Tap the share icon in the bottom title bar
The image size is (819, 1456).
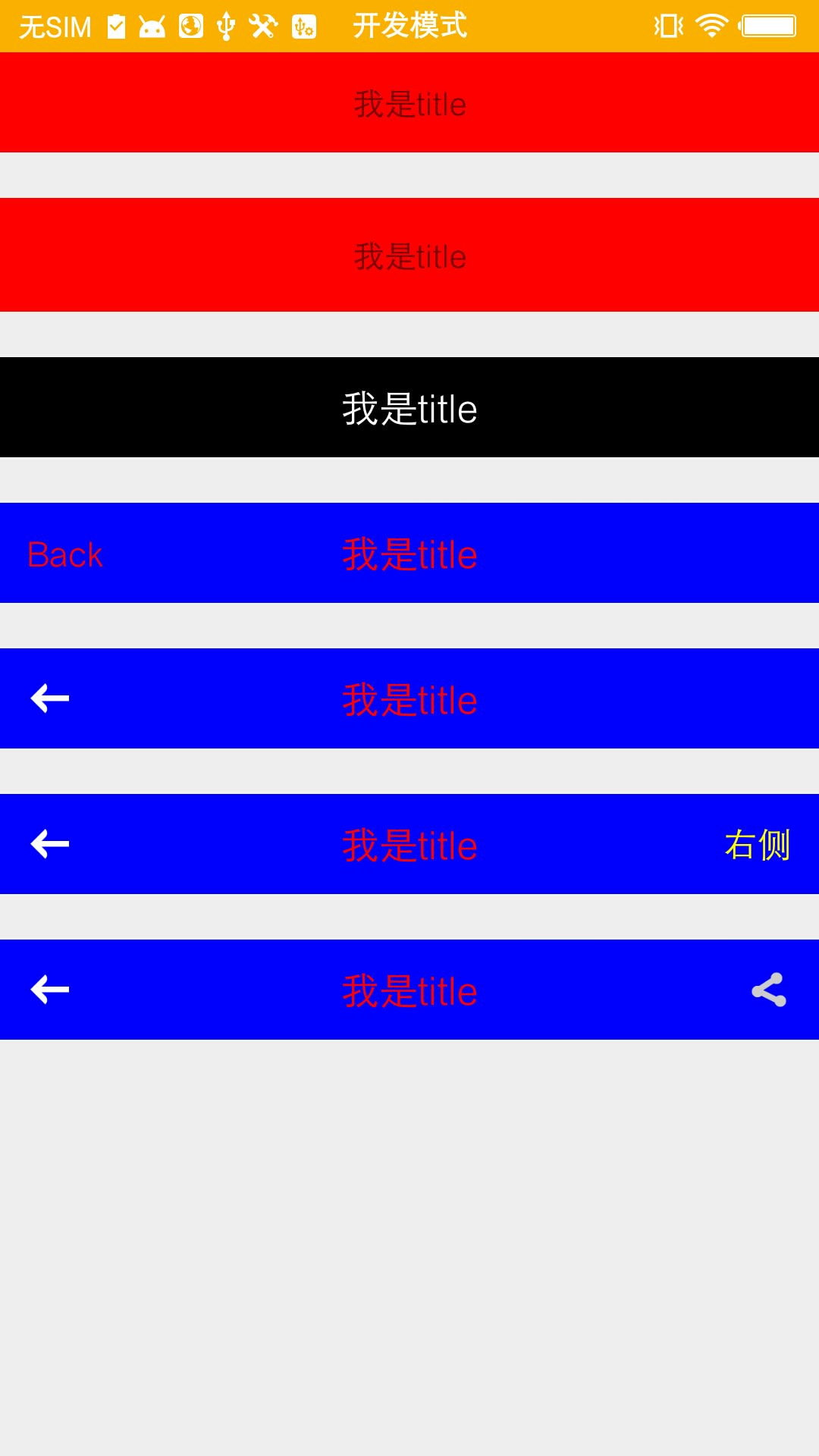(x=769, y=990)
